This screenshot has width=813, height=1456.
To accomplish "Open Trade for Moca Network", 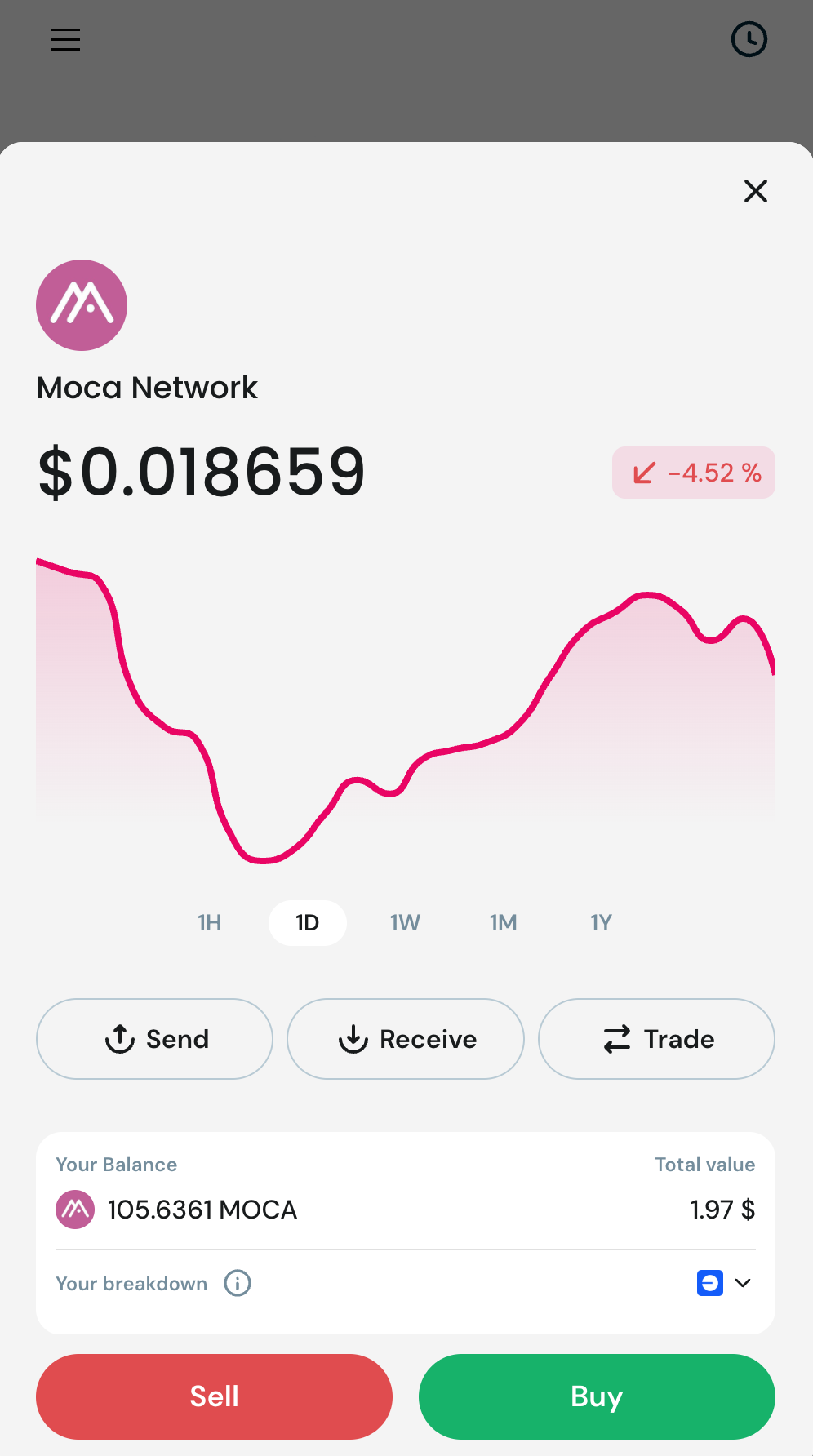I will click(656, 1039).
